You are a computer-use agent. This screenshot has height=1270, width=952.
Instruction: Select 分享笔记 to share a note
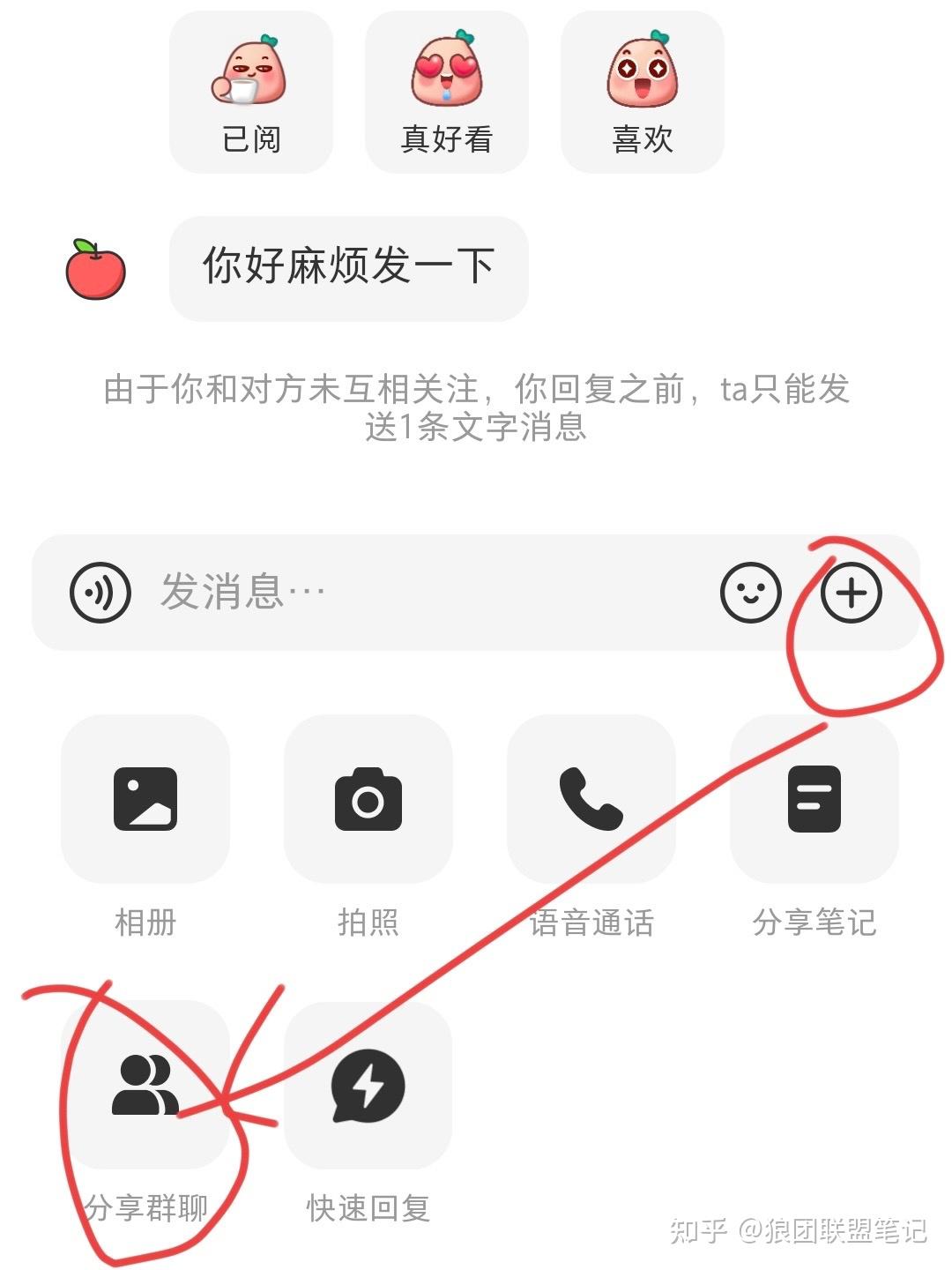point(814,799)
